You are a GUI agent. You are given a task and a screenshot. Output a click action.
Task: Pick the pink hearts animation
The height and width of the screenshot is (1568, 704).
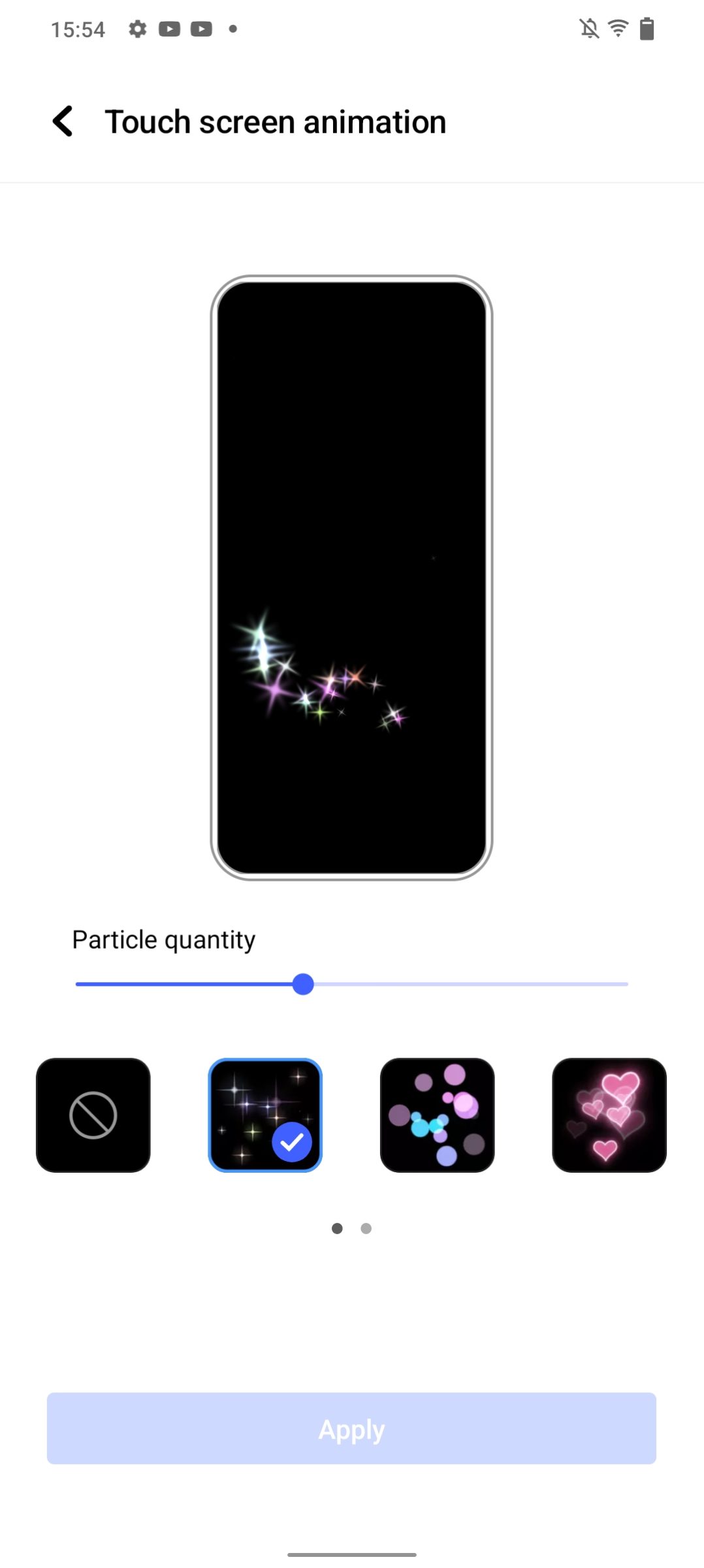pos(609,1115)
